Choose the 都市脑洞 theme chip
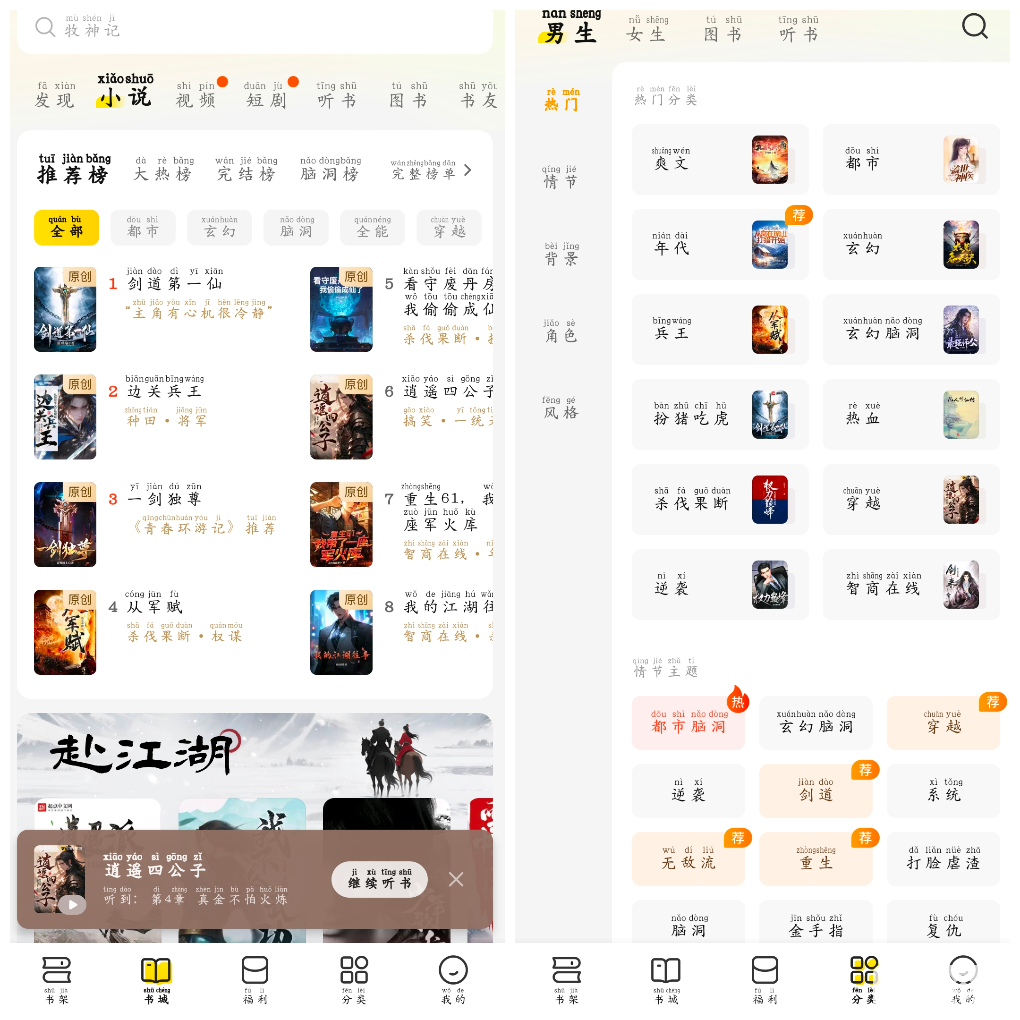The width and height of the screenshot is (1020, 1020). [x=688, y=723]
